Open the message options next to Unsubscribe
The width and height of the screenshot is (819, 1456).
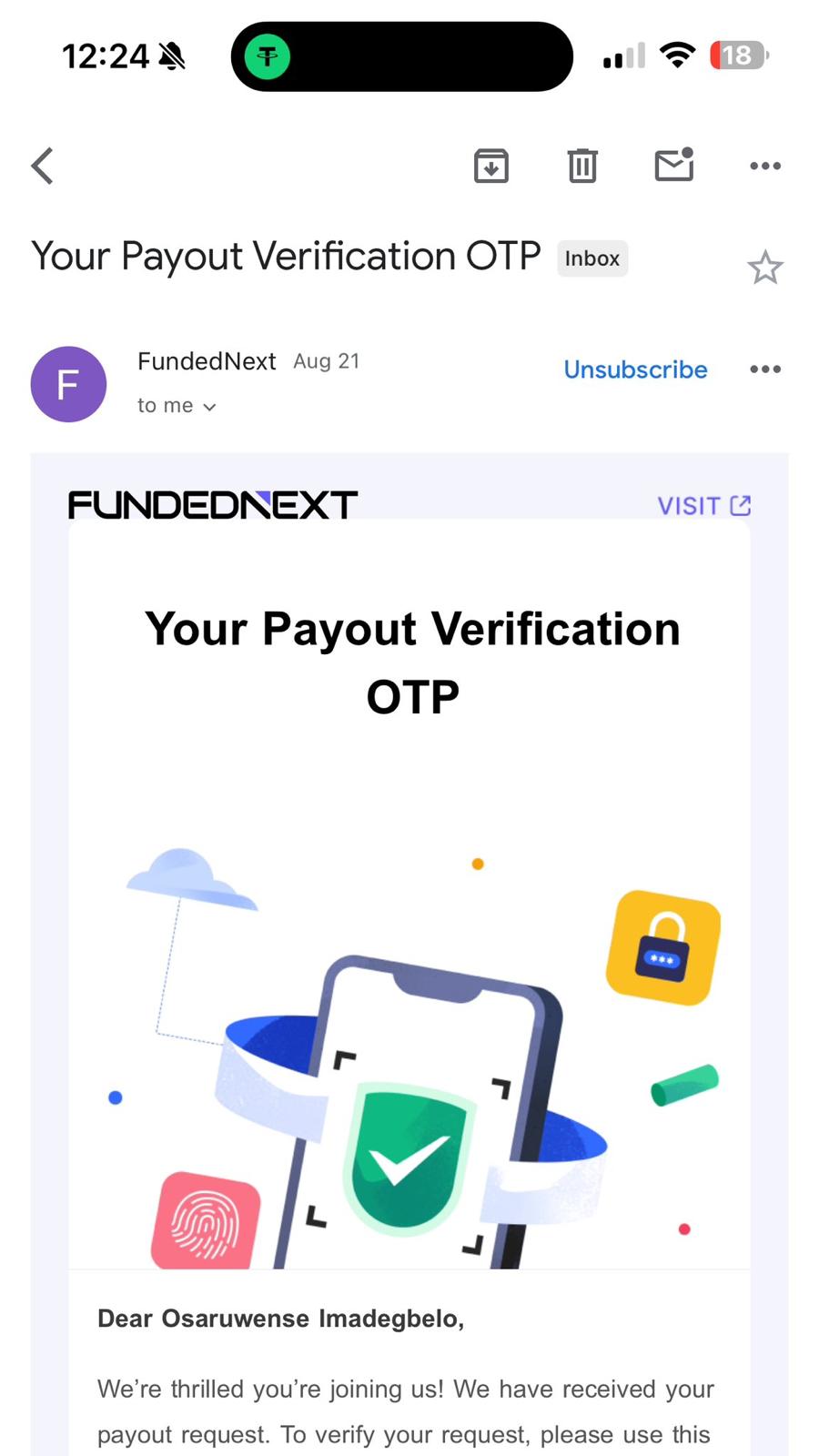(765, 369)
